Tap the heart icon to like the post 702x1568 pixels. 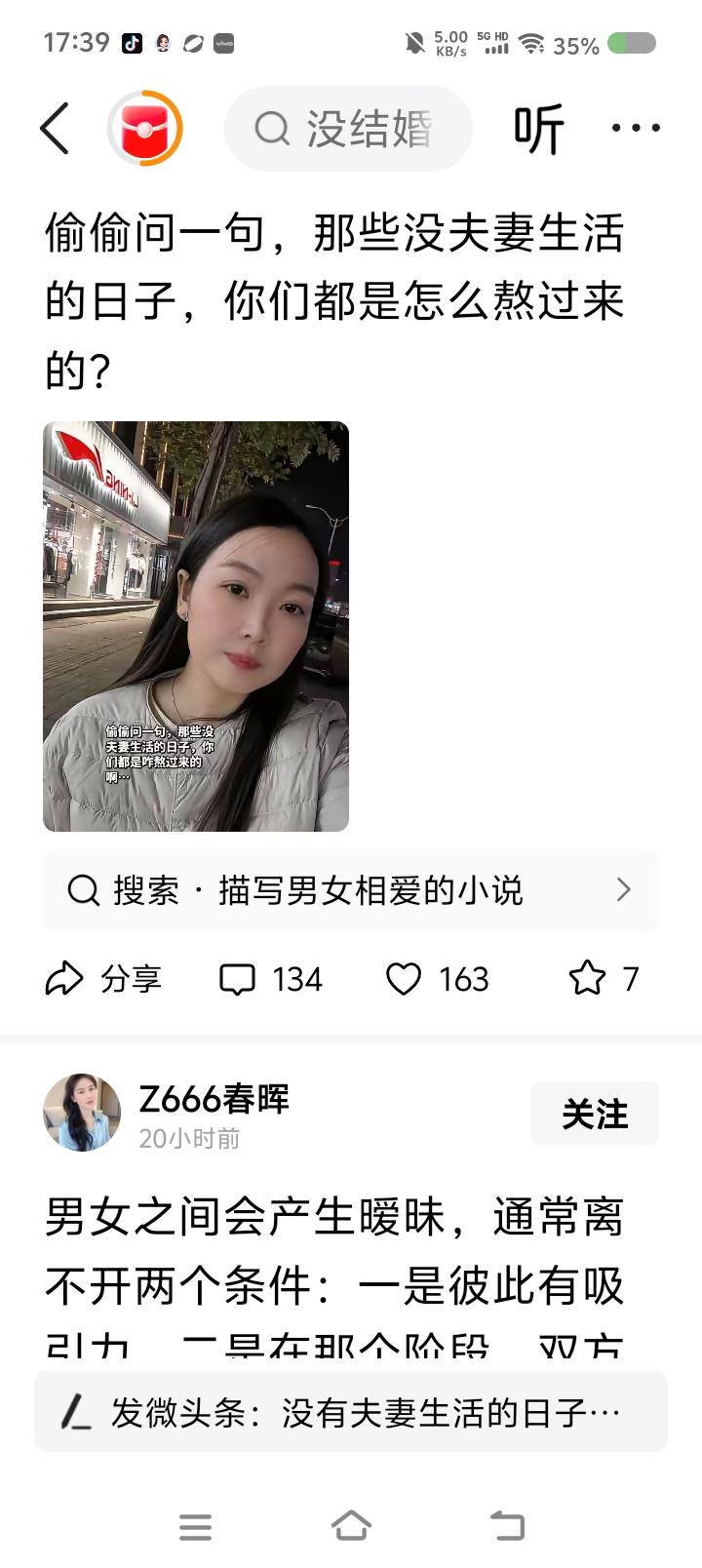[x=406, y=979]
